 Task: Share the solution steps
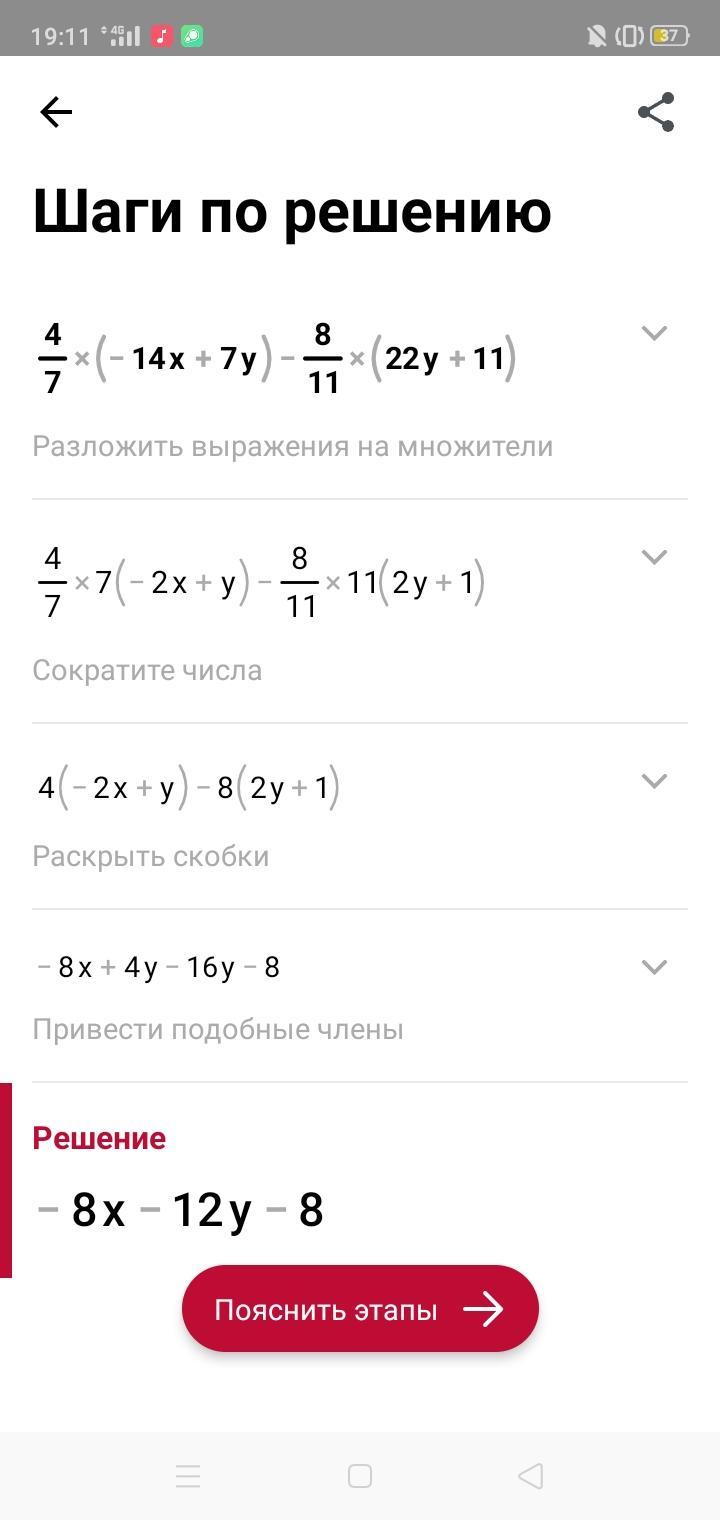pos(656,112)
